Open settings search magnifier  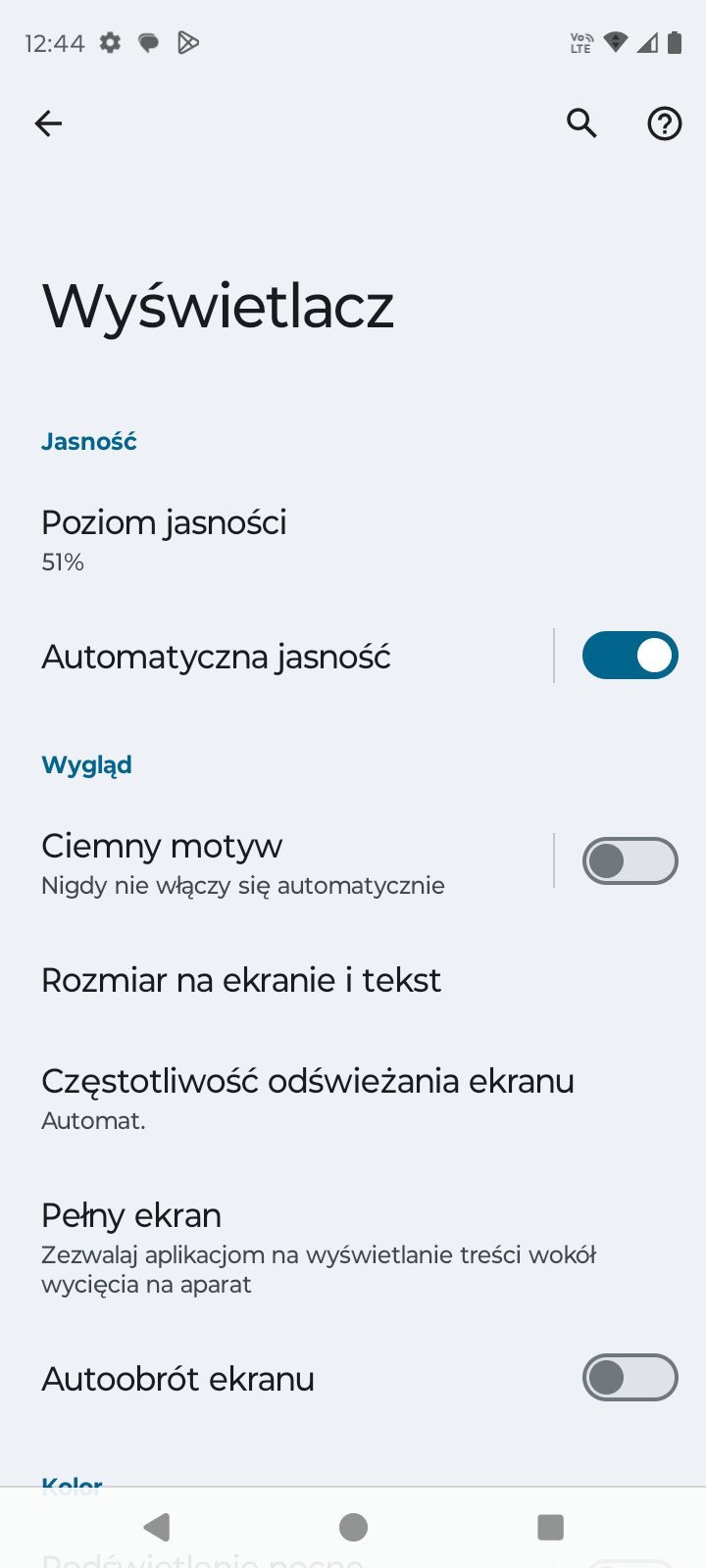581,123
